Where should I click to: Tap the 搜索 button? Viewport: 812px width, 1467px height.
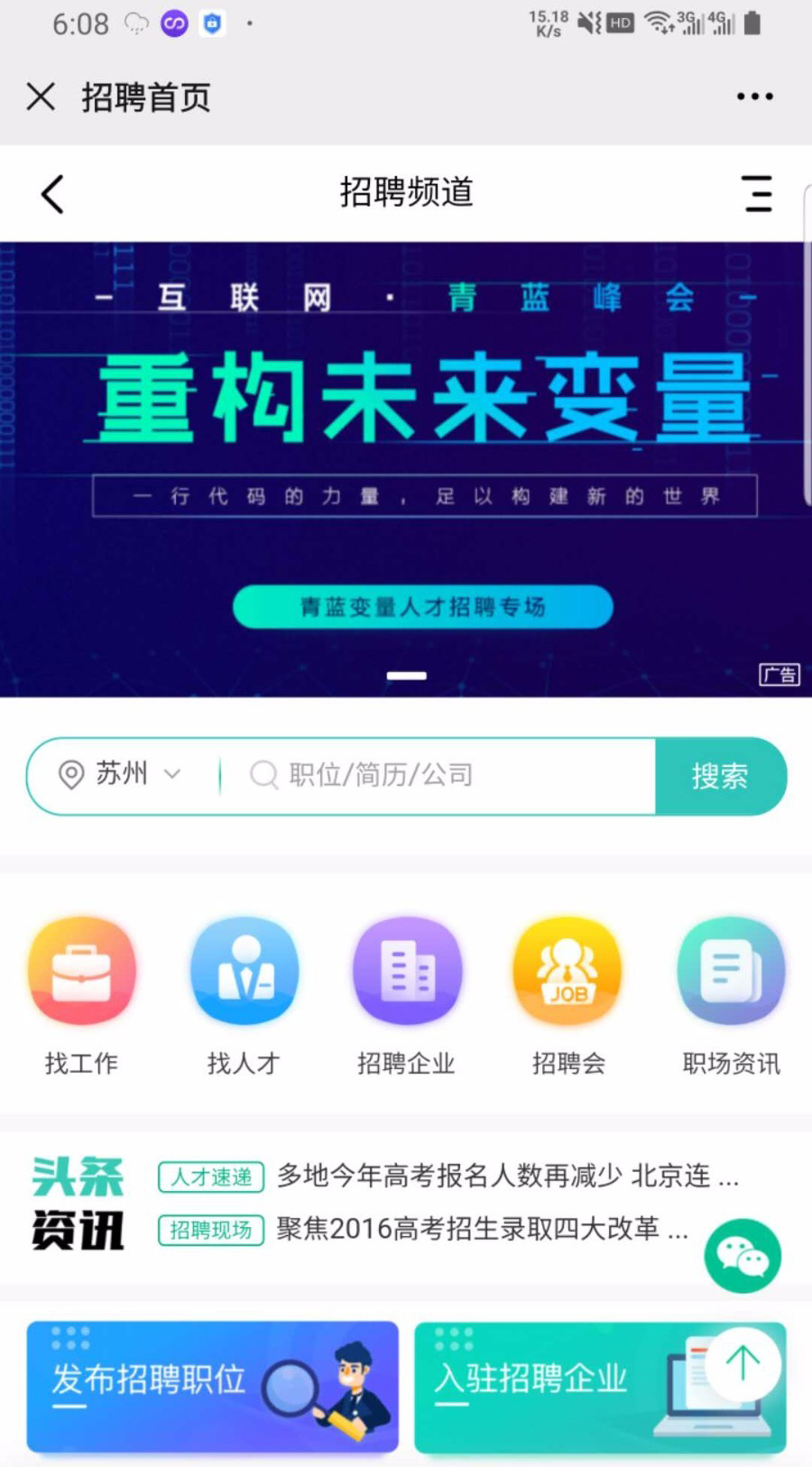click(720, 776)
